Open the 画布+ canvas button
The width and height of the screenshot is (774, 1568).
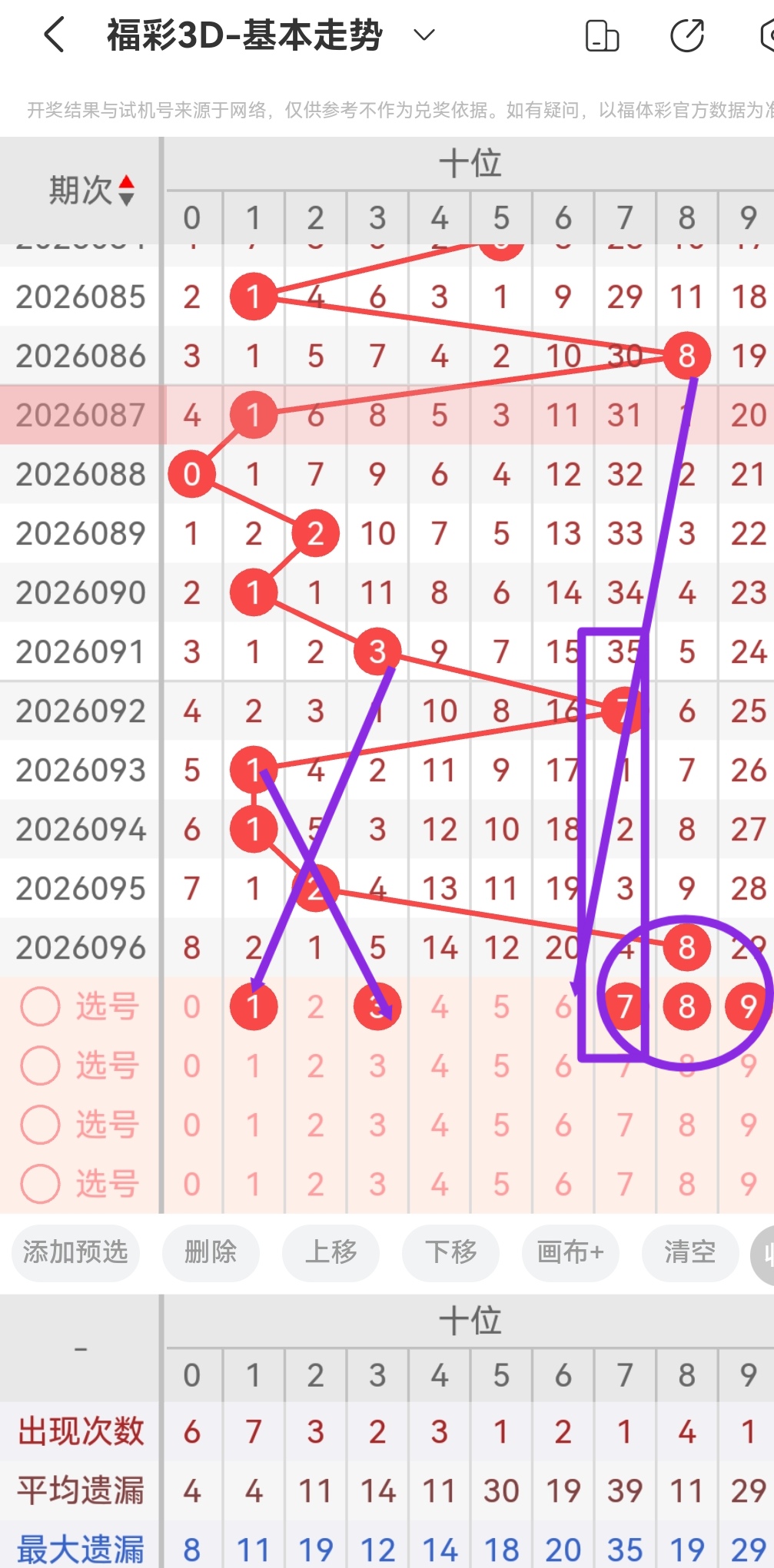pyautogui.click(x=570, y=1253)
